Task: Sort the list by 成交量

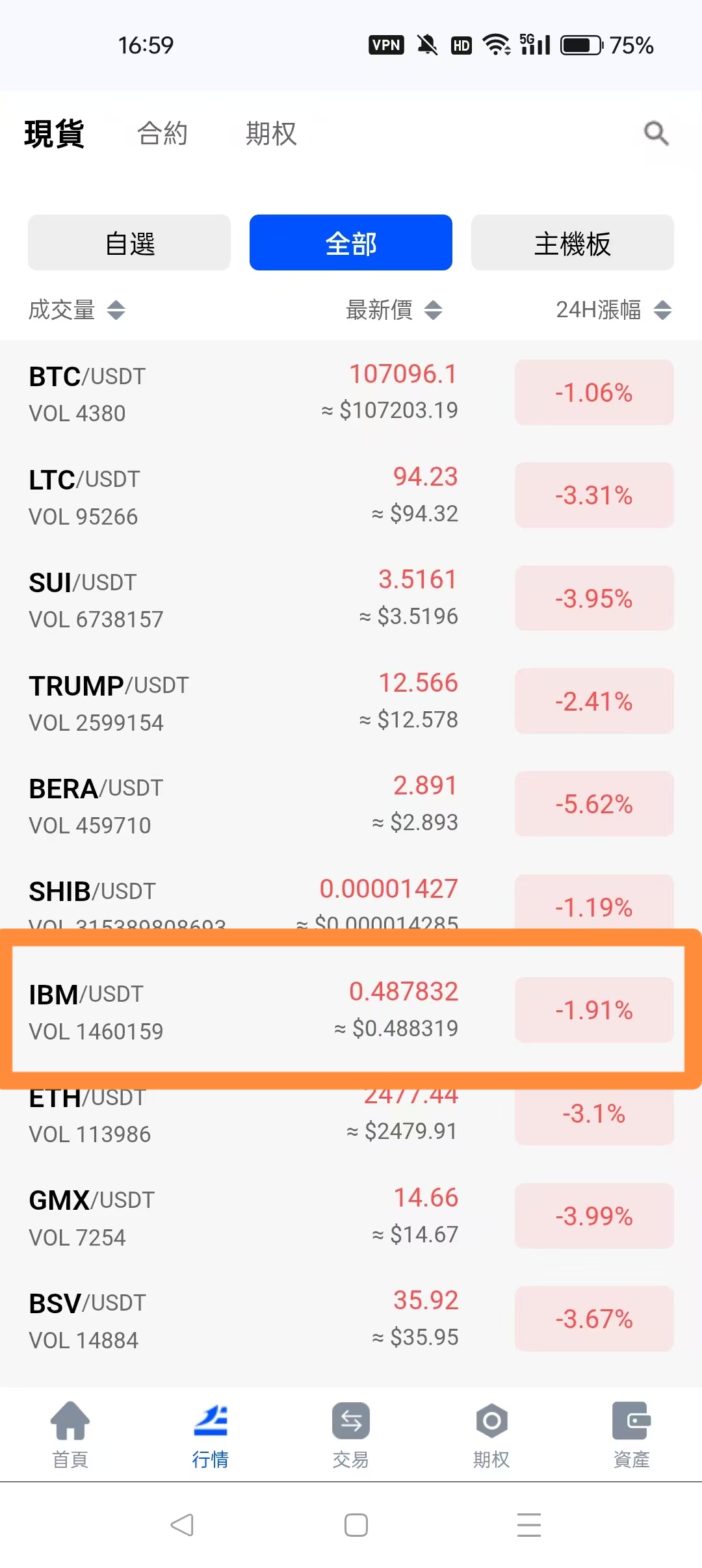Action: 77,310
